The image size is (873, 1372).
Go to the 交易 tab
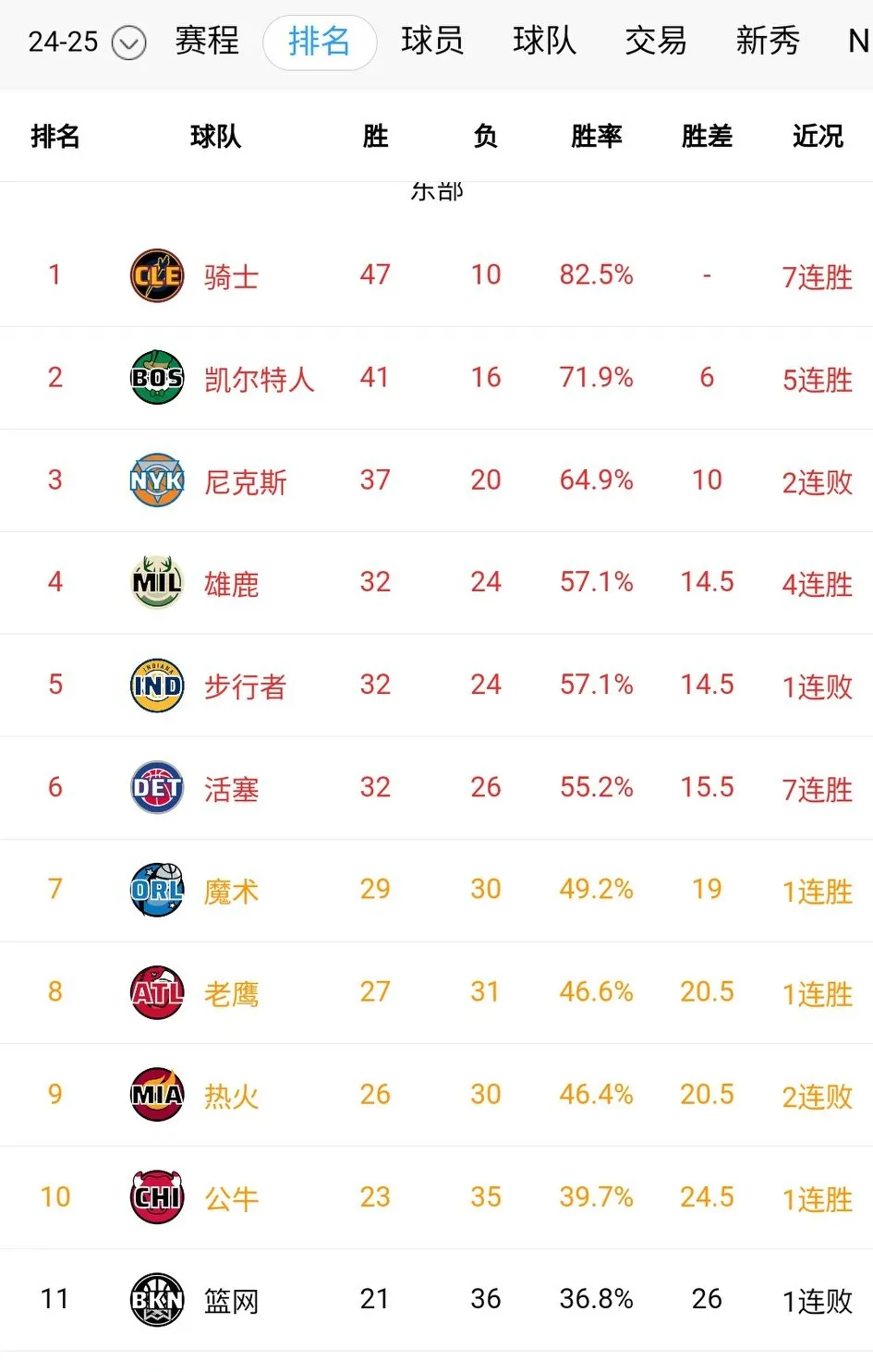[x=656, y=41]
